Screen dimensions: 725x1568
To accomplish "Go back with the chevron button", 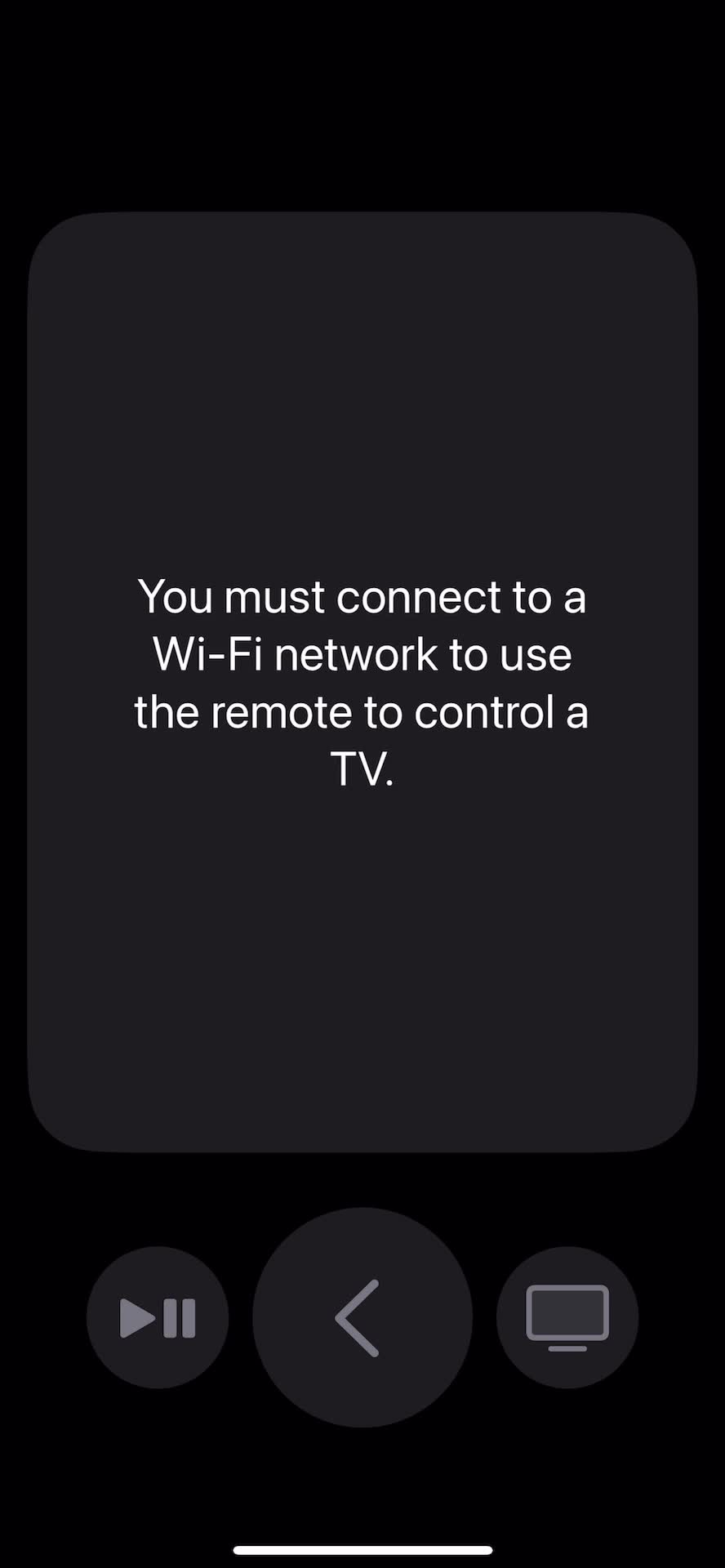I will point(362,1317).
